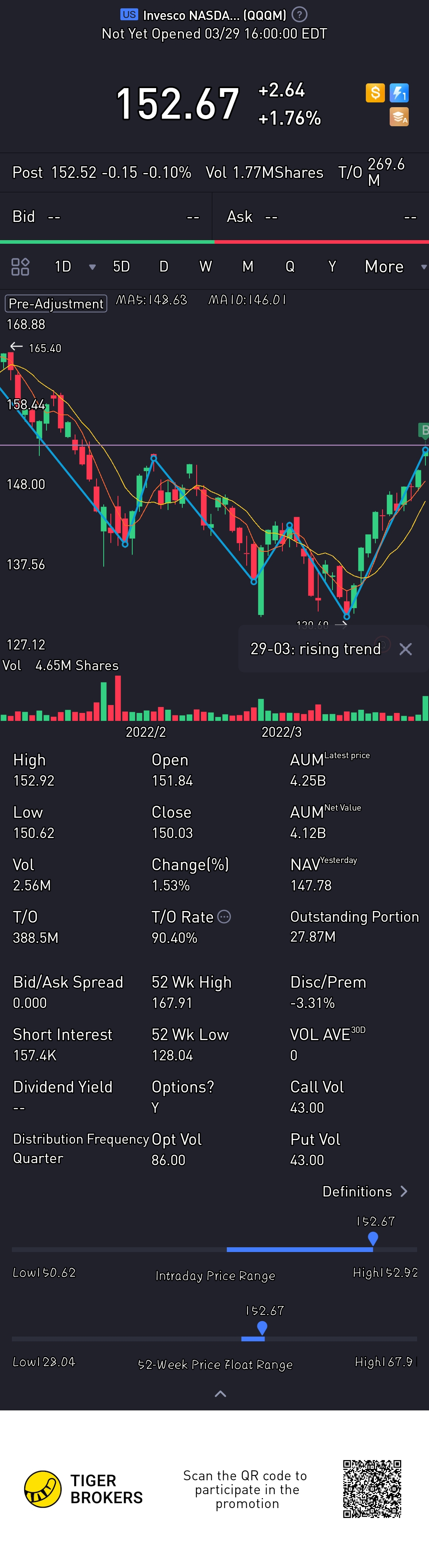Dismiss the rising trend notice
Viewport: 429px width, 1568px height.
tap(405, 649)
